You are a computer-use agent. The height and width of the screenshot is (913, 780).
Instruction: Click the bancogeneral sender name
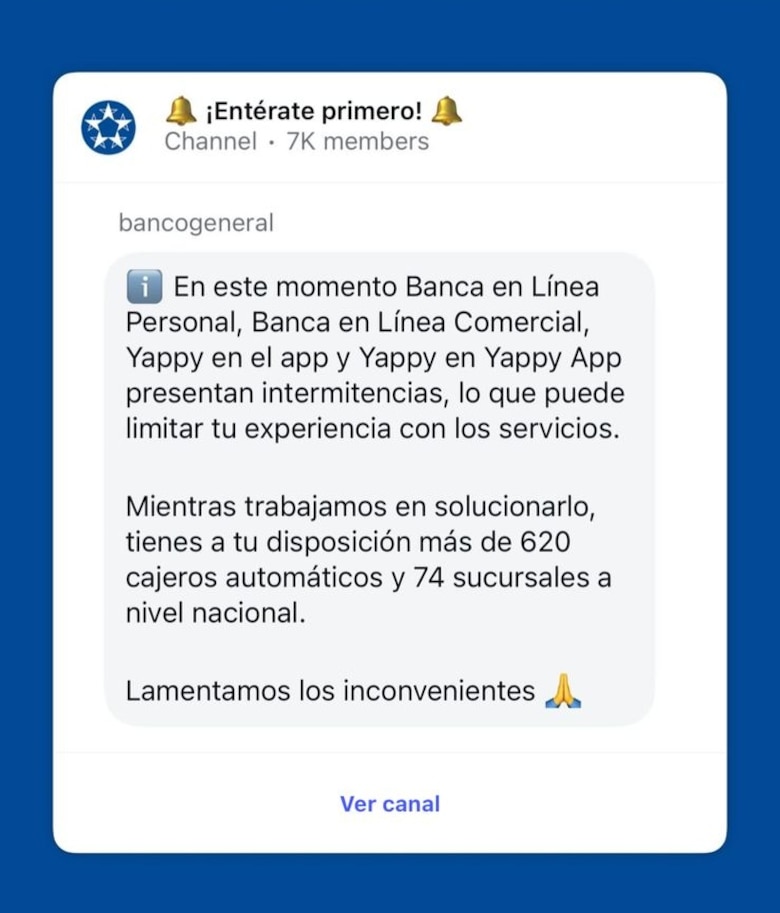click(x=196, y=223)
